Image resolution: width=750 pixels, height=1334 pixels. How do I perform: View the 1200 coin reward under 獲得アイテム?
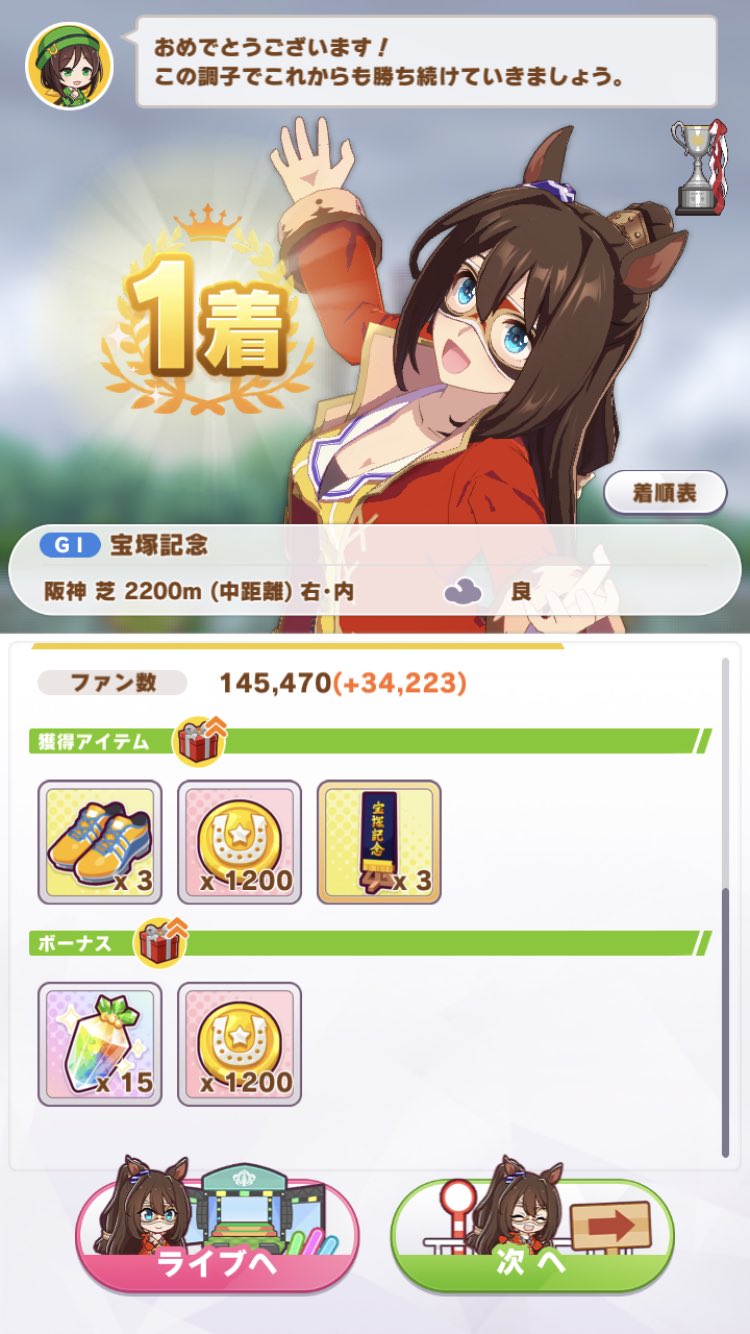click(239, 842)
